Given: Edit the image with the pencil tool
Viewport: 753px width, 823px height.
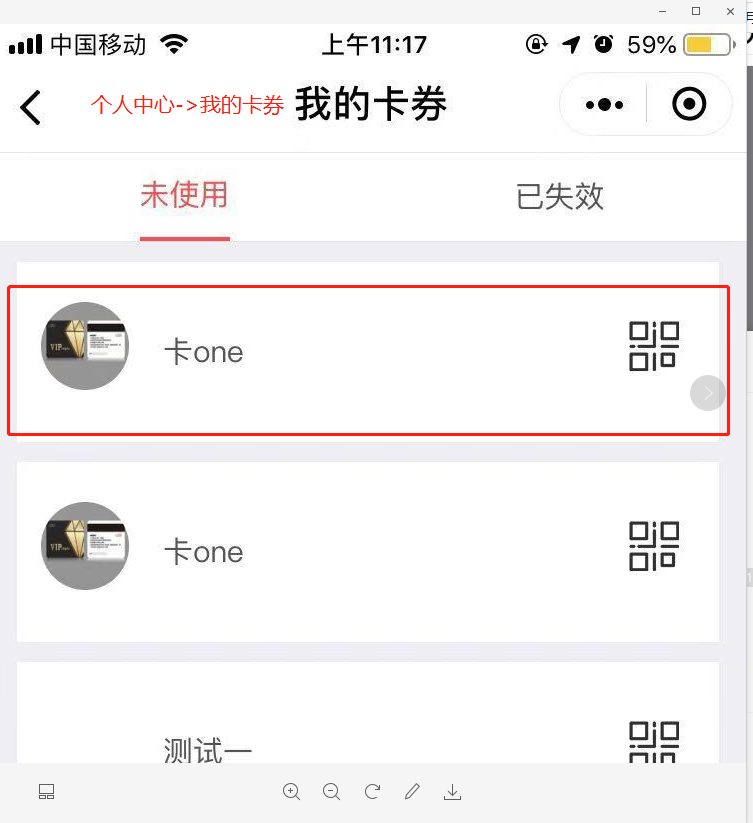Looking at the screenshot, I should click(x=412, y=792).
